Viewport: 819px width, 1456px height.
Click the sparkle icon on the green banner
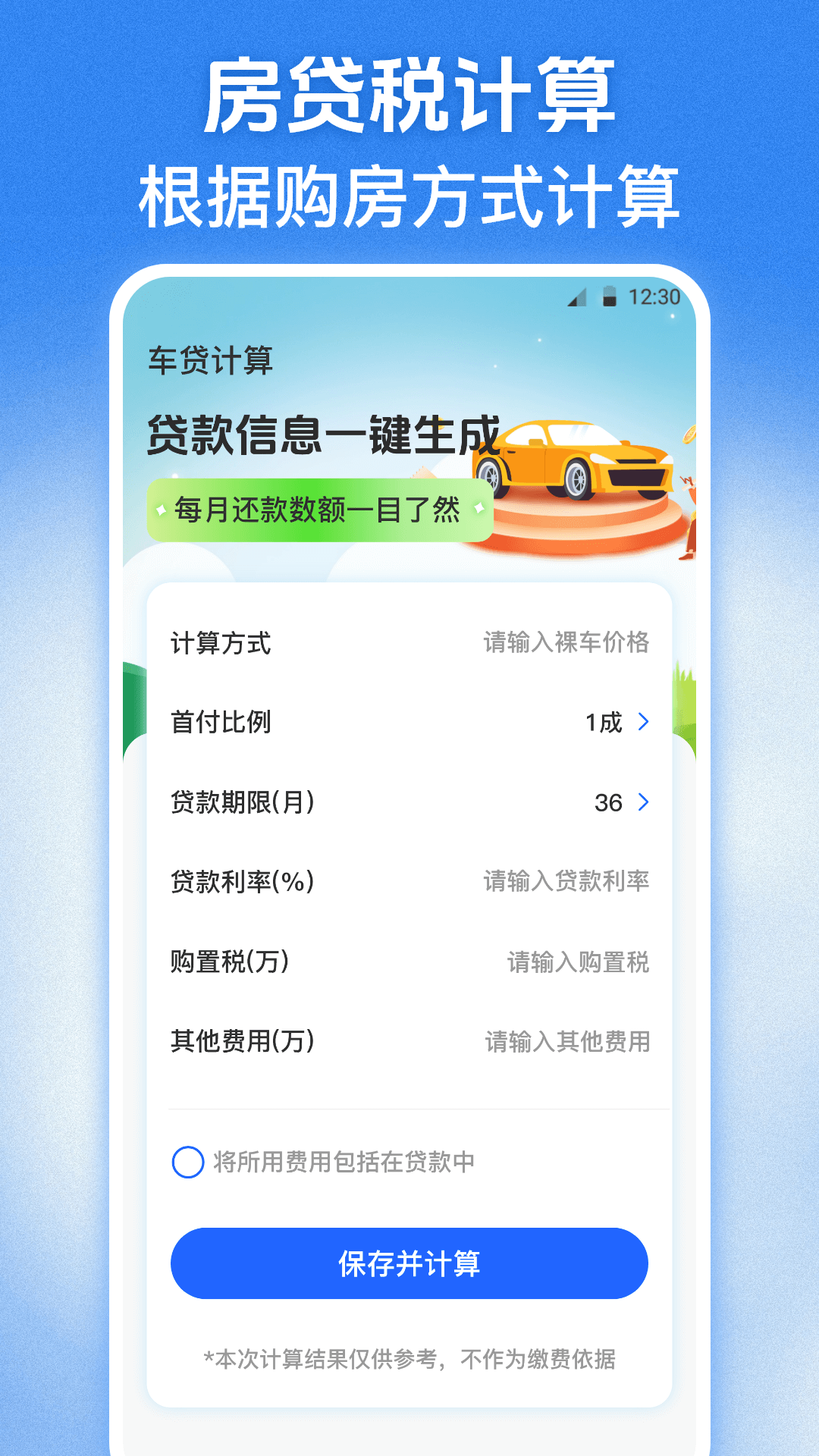[161, 511]
